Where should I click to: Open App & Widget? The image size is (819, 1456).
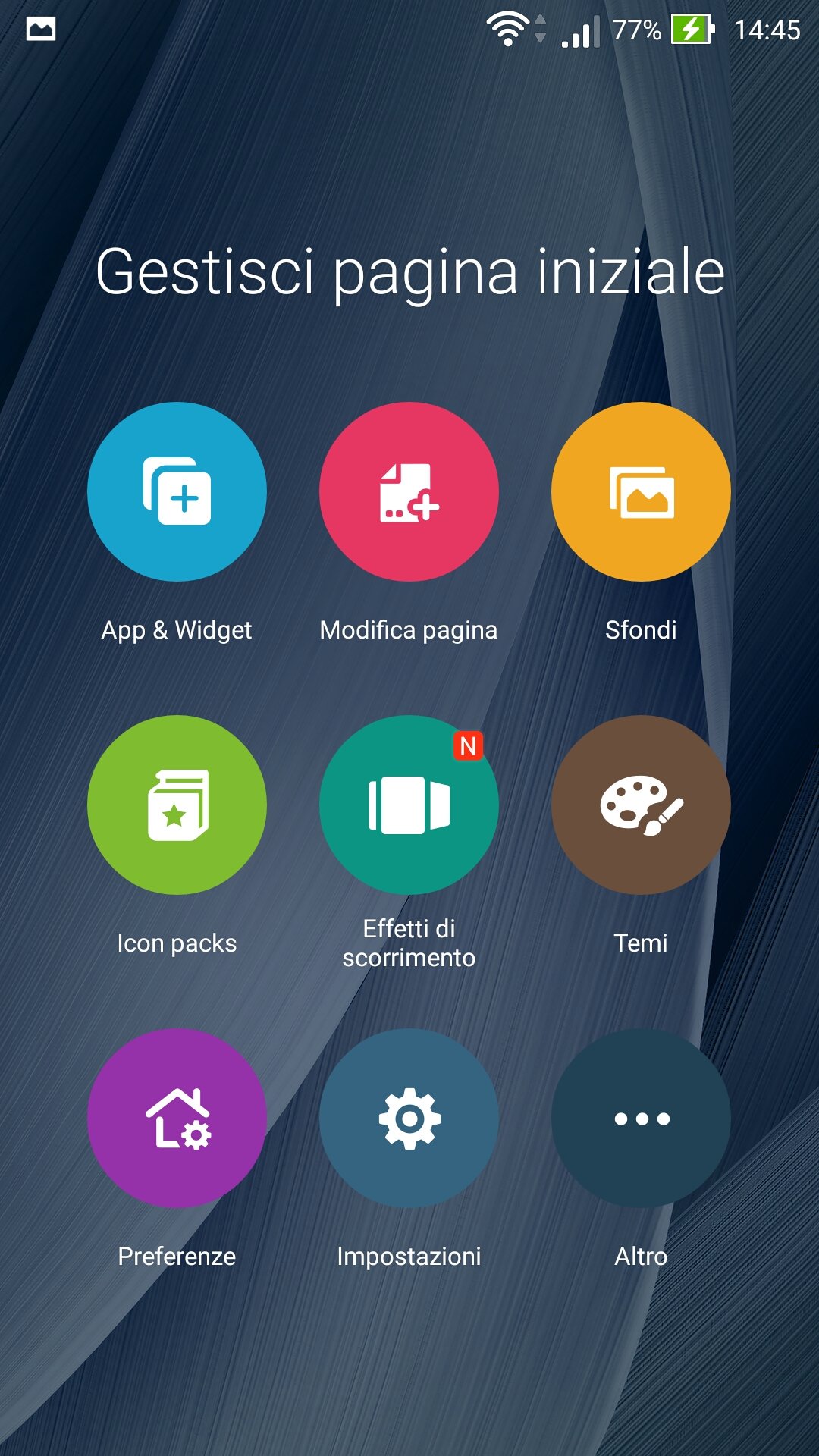pos(177,492)
